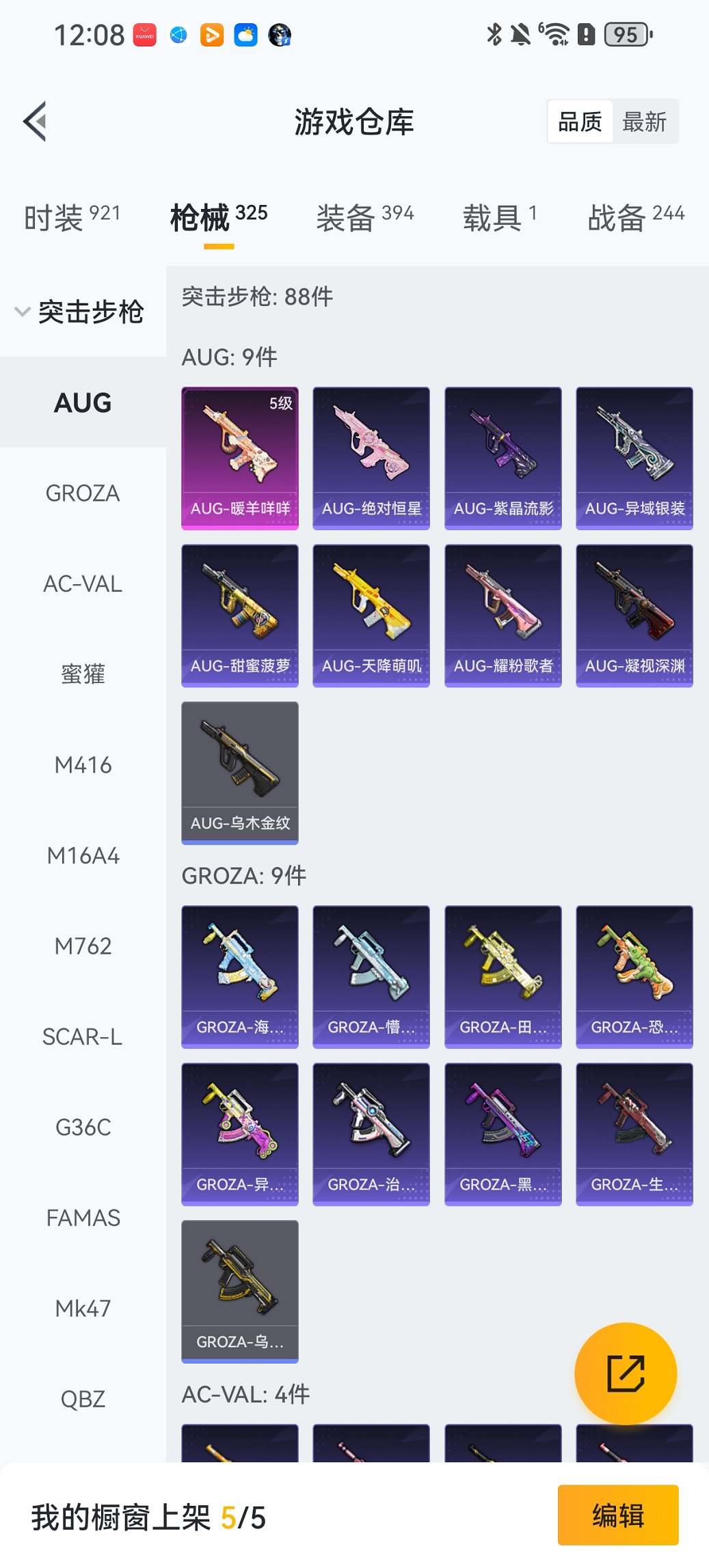Sort items by 品质
Image resolution: width=709 pixels, height=1568 pixels.
pyautogui.click(x=580, y=122)
